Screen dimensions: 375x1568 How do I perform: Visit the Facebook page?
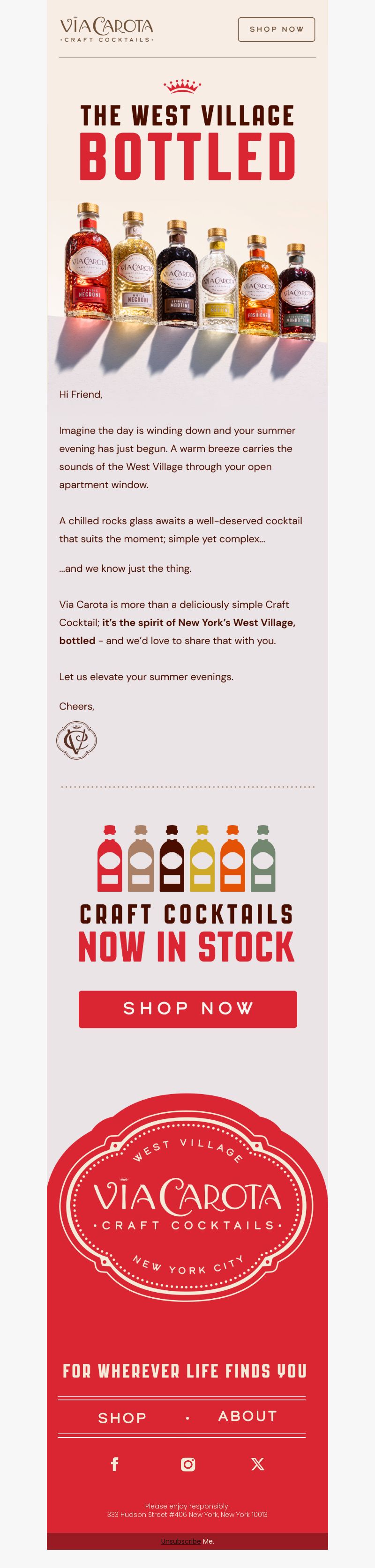click(114, 1464)
